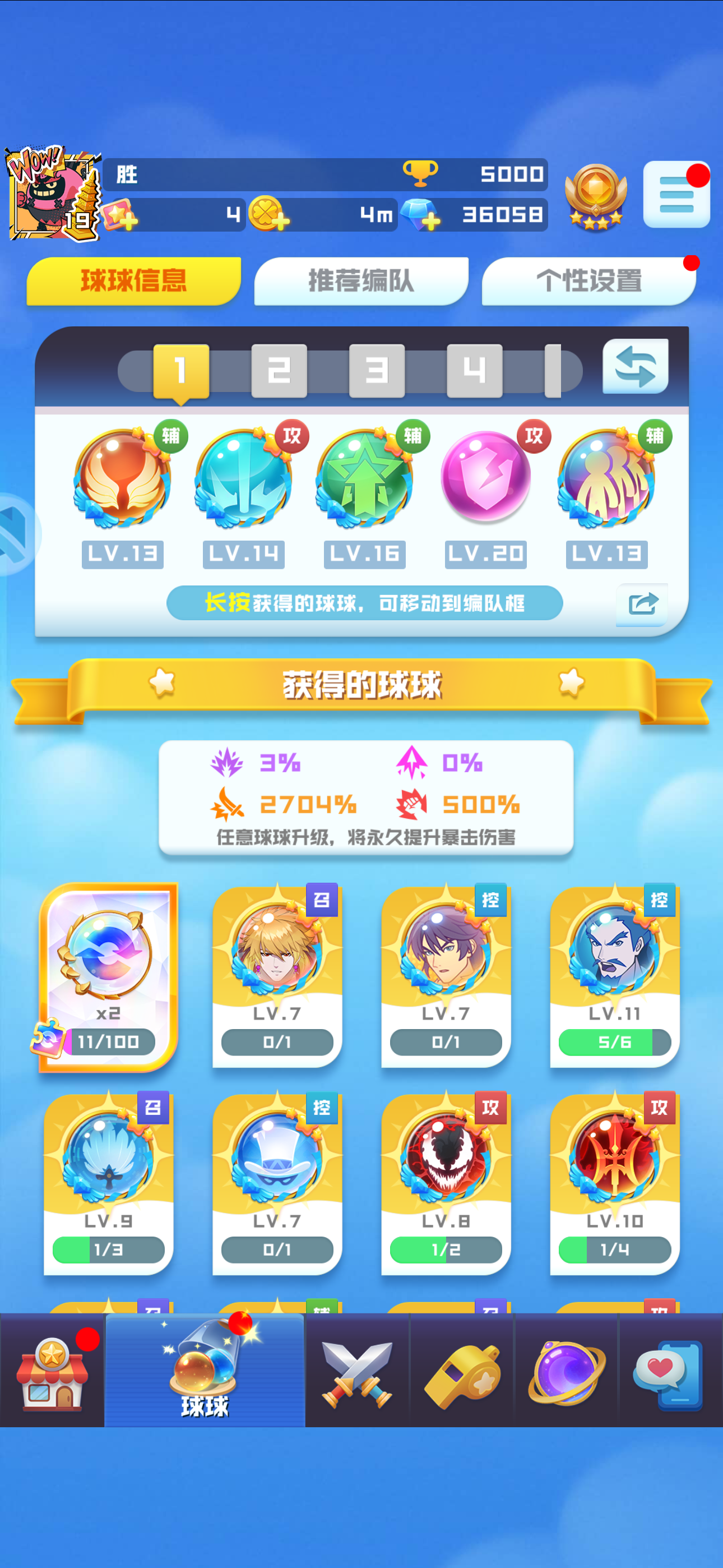Switch to 推荐编队 tab
This screenshot has width=723, height=1568.
[361, 281]
